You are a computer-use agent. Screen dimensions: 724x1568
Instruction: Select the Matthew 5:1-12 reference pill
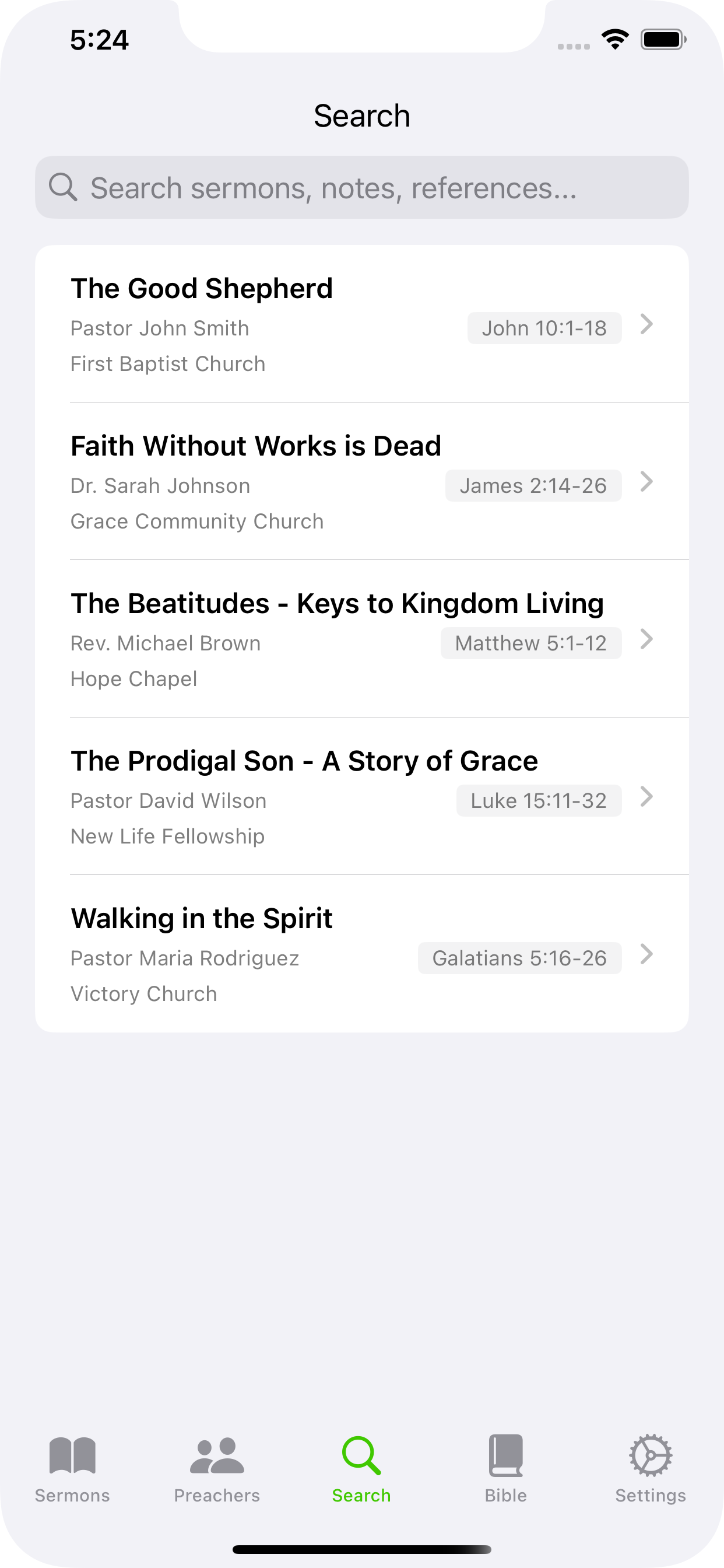point(530,642)
